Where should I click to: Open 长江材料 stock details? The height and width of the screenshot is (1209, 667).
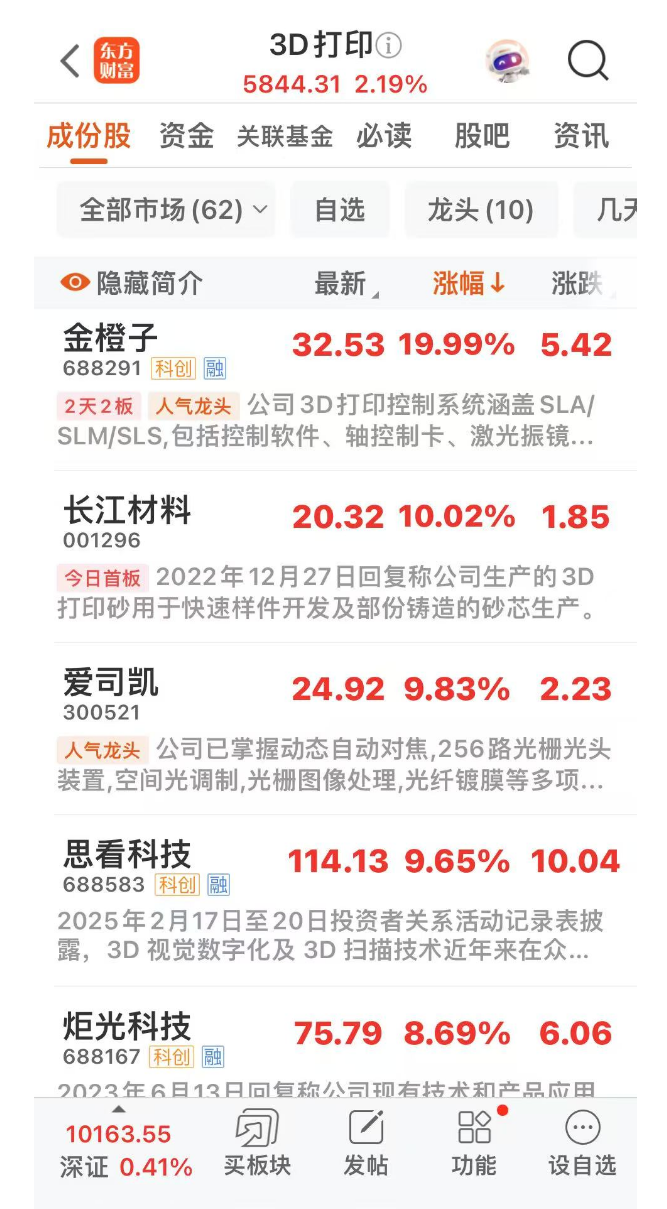point(127,510)
